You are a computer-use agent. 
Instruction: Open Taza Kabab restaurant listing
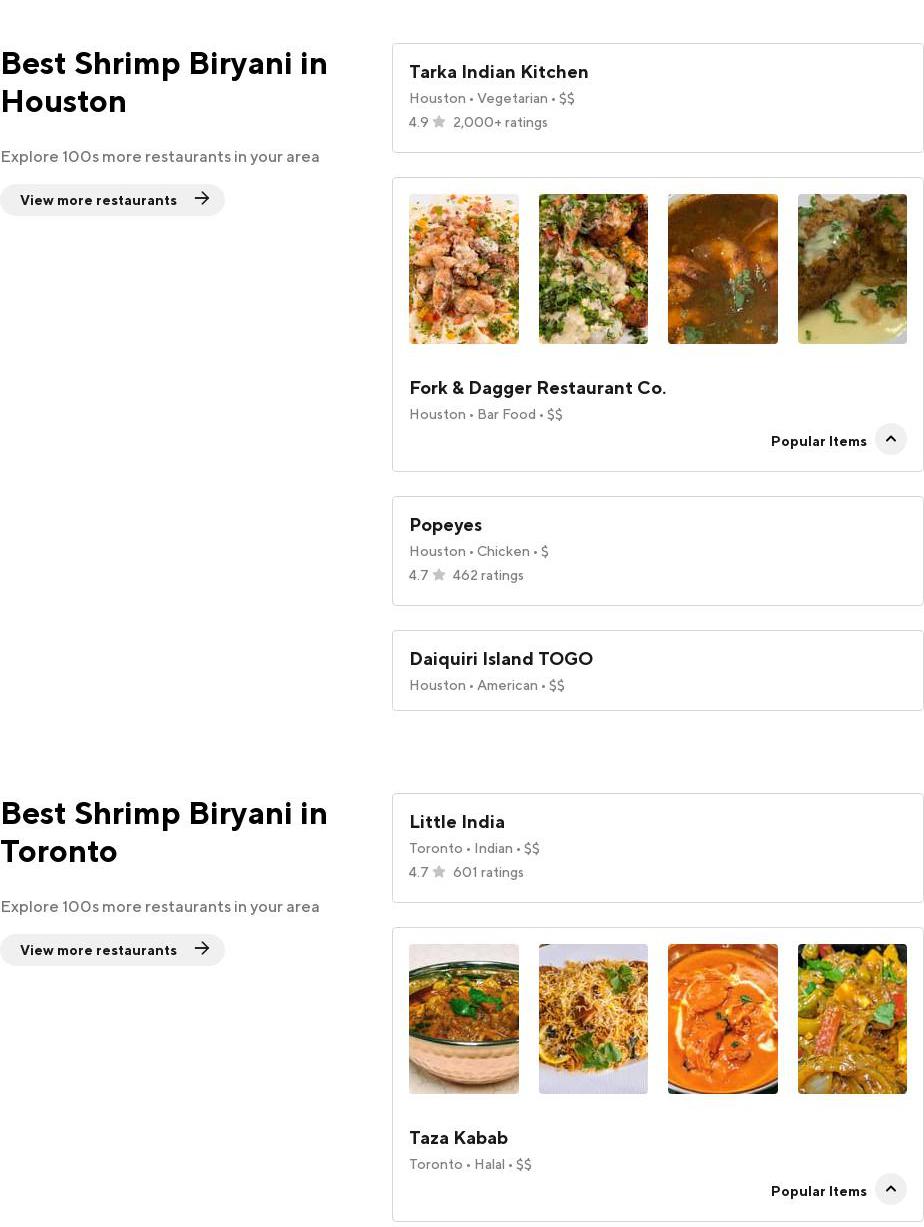coord(458,1138)
